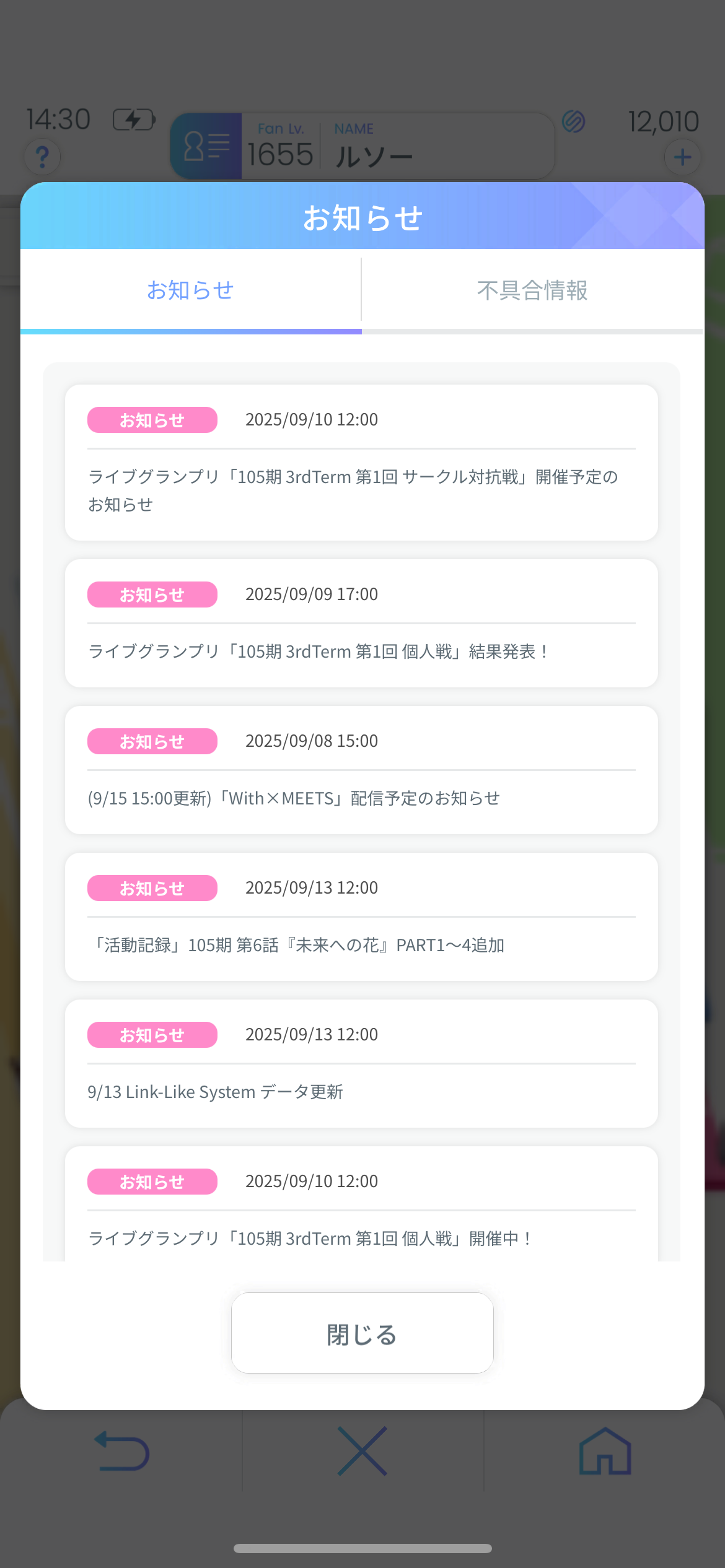The height and width of the screenshot is (1568, 725).
Task: Open the サークル対抗戦 開催予定 notice
Action: tap(361, 463)
